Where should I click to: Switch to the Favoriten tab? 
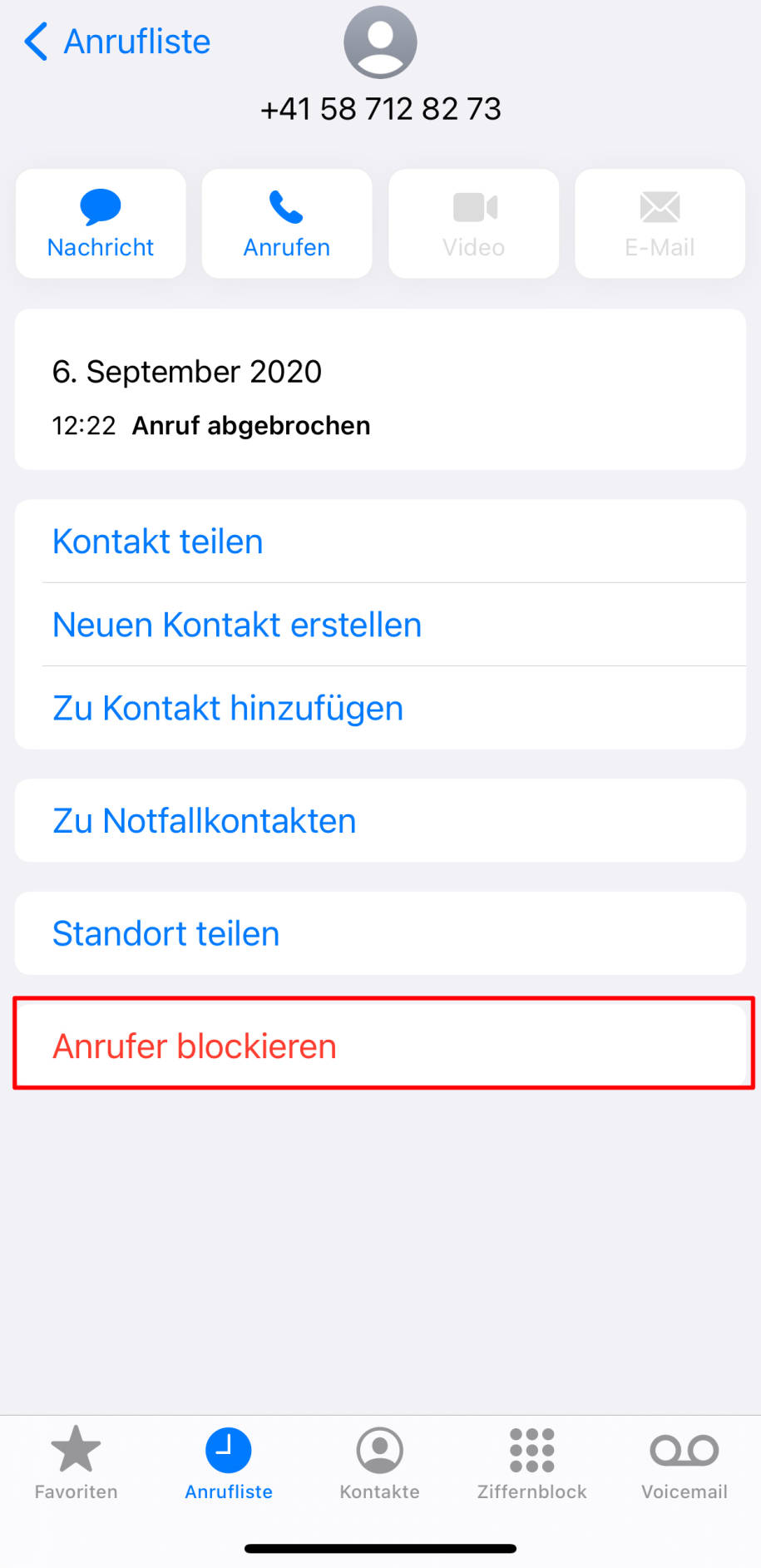point(76,1463)
